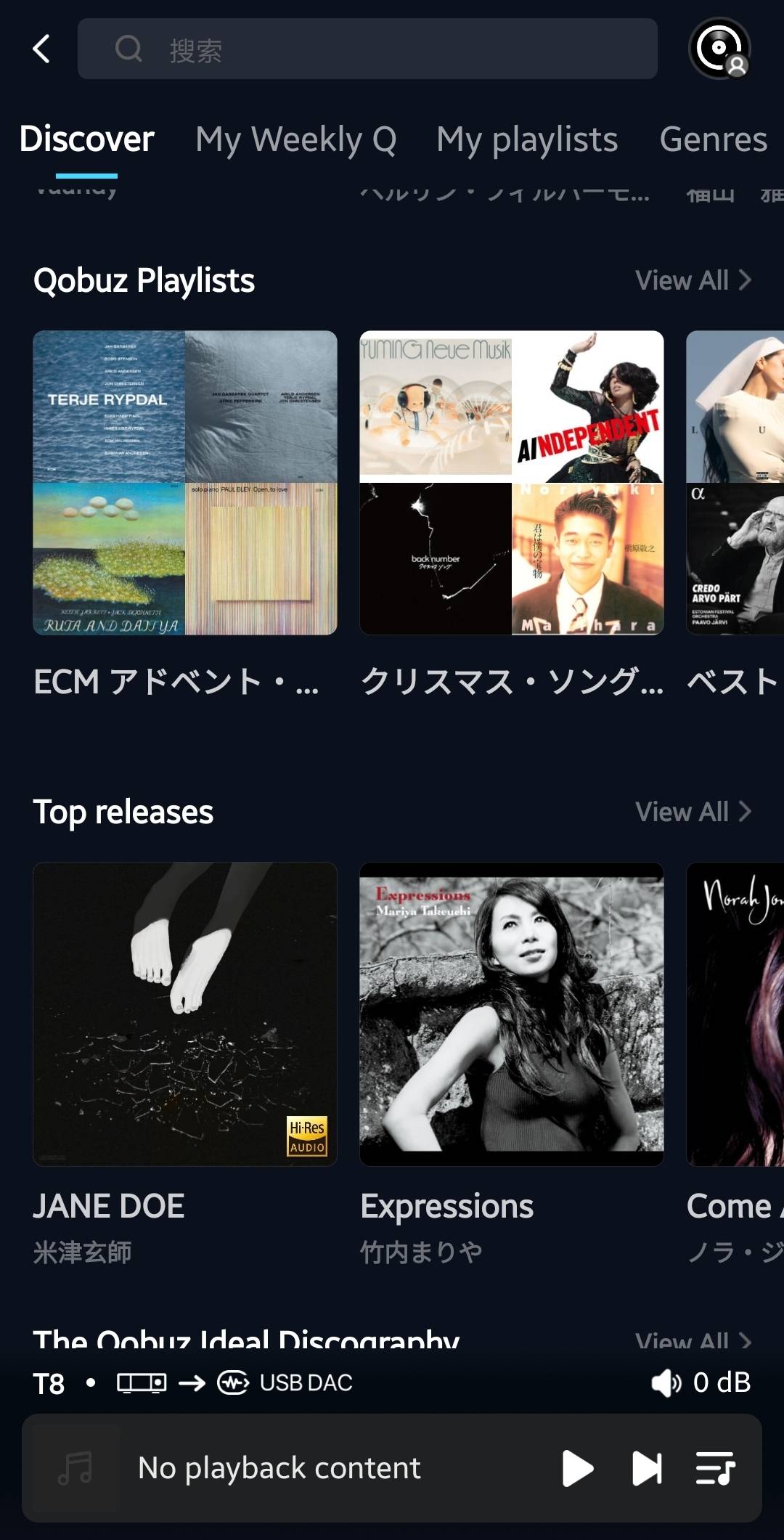Open the Qobuz account icon
The image size is (784, 1540).
(x=719, y=49)
